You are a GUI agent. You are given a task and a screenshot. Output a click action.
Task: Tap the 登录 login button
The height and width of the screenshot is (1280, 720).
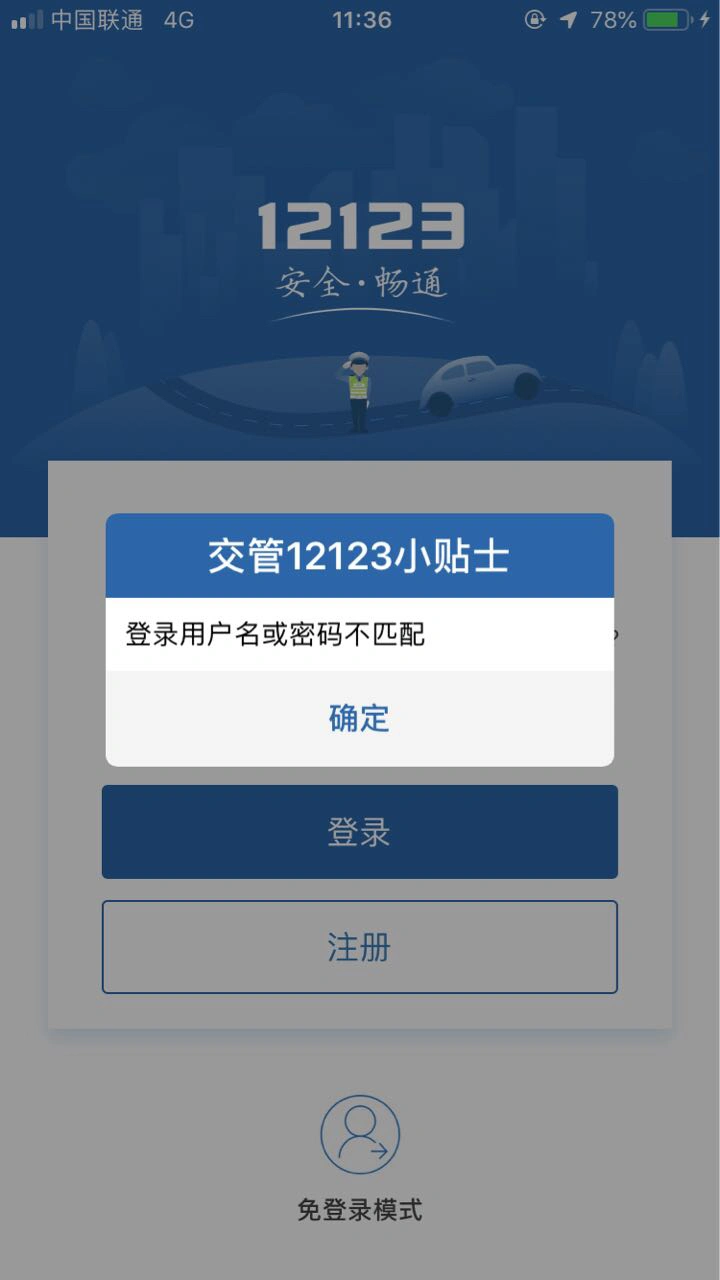(x=359, y=832)
